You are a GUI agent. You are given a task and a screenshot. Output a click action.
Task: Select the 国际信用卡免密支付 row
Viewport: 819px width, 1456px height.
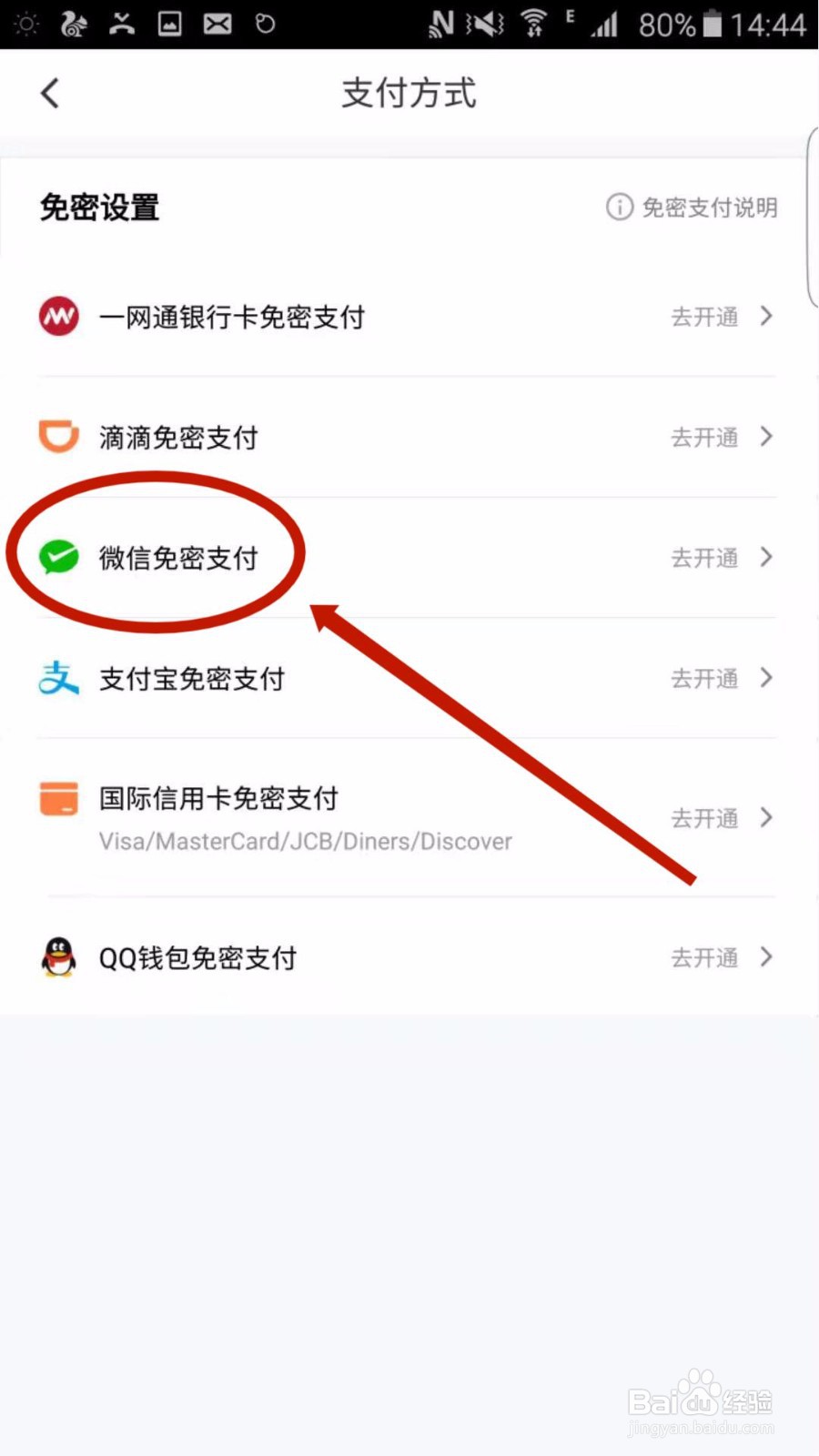[218, 799]
